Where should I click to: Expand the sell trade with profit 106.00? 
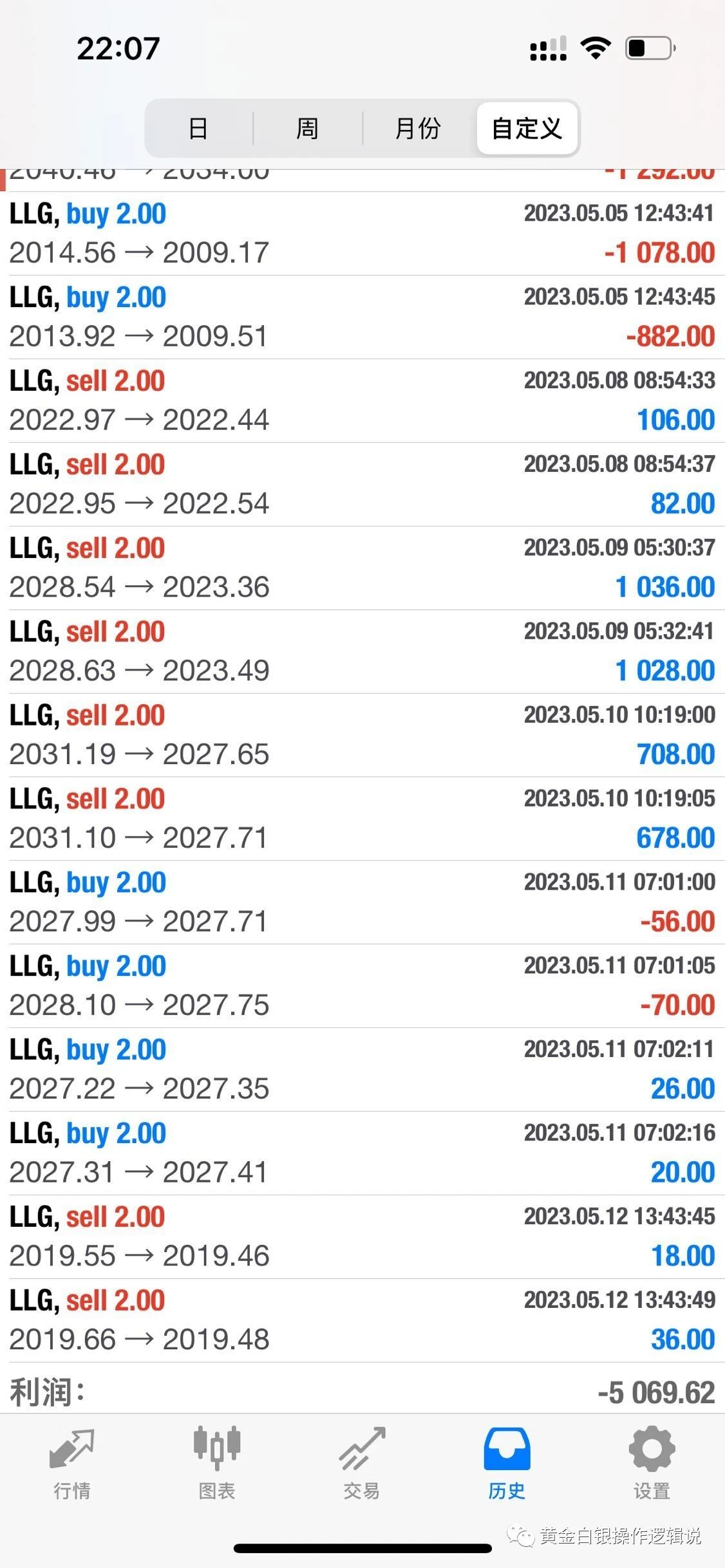tap(362, 401)
